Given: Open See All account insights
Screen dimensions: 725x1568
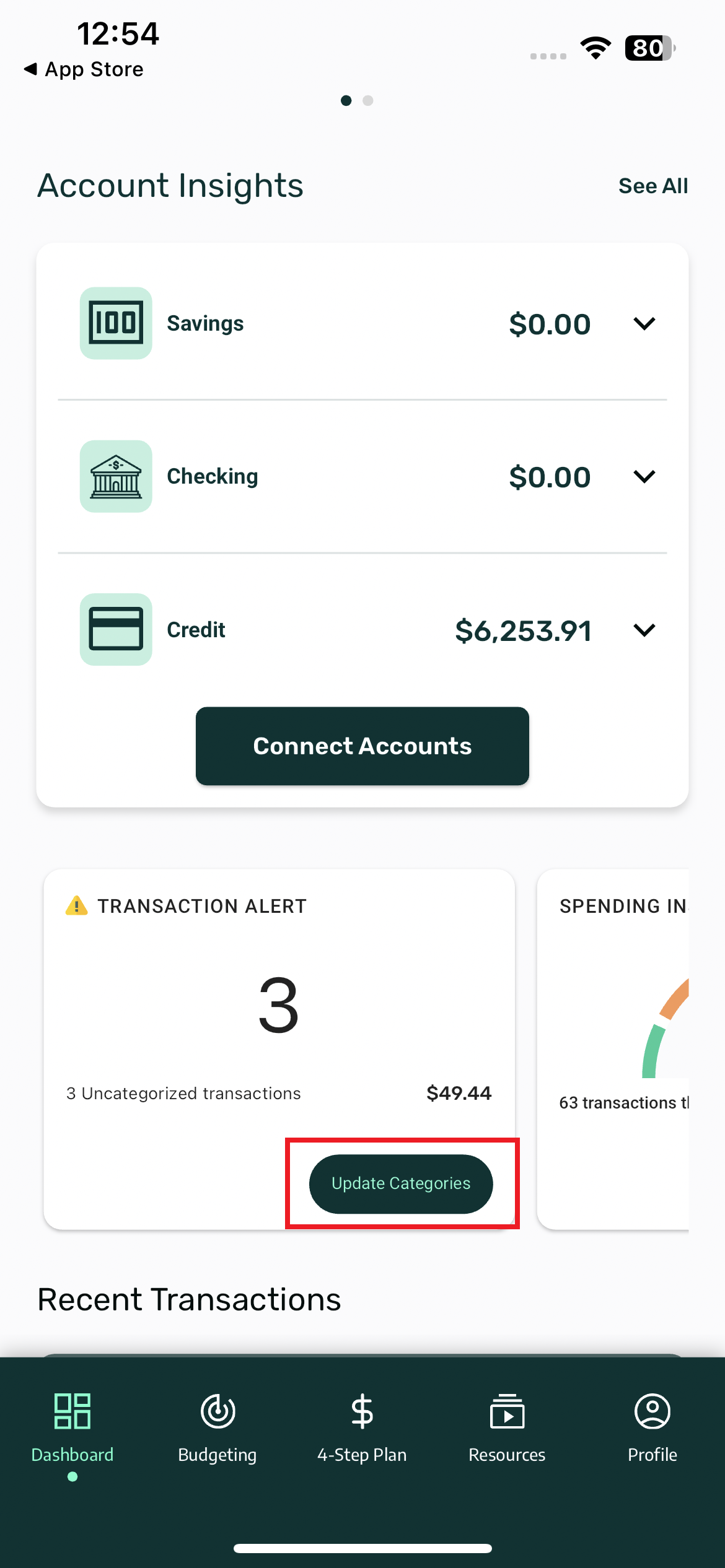Looking at the screenshot, I should [x=652, y=185].
